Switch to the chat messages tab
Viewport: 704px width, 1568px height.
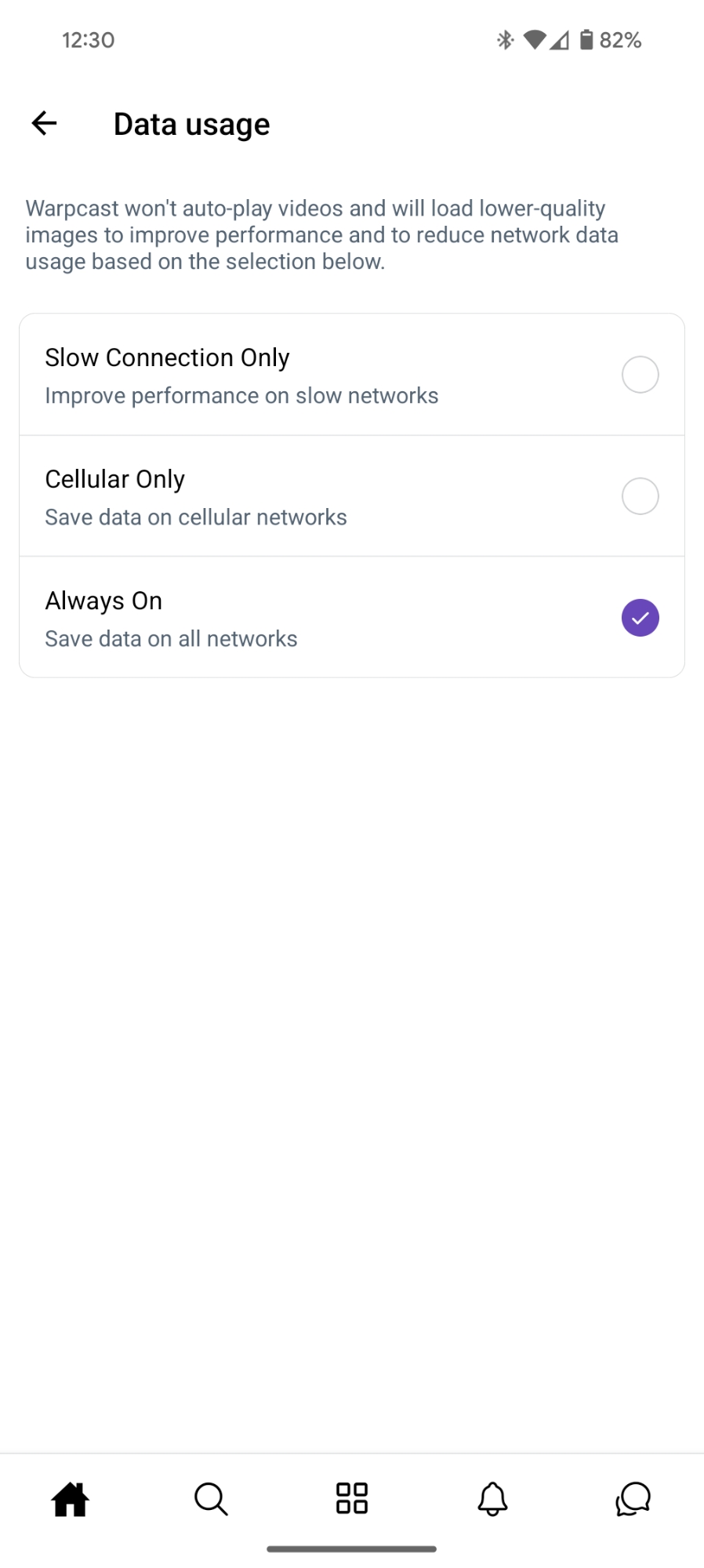[633, 1498]
